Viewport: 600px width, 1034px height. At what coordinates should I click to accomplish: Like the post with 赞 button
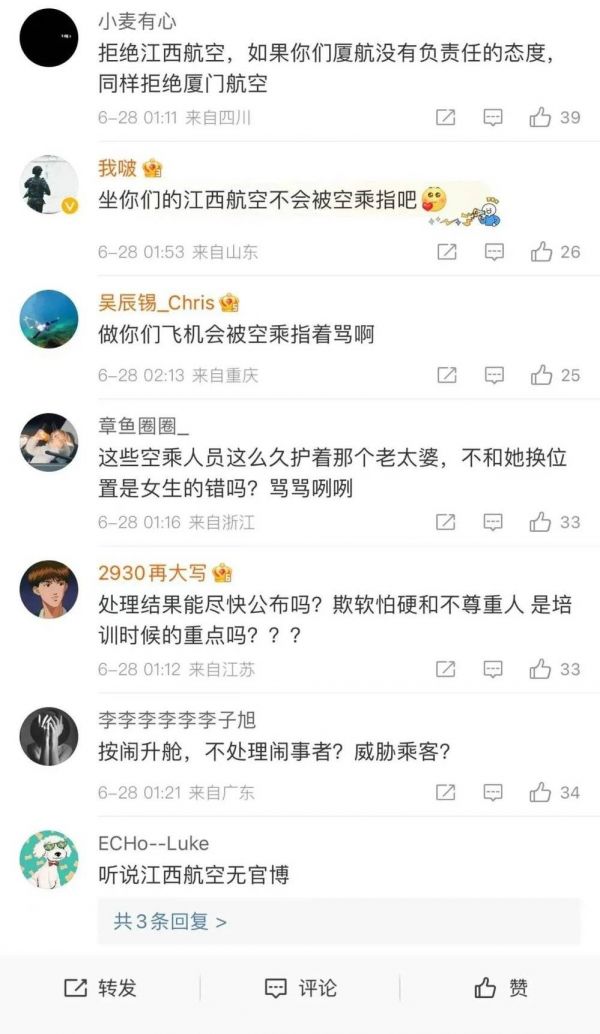pos(500,988)
